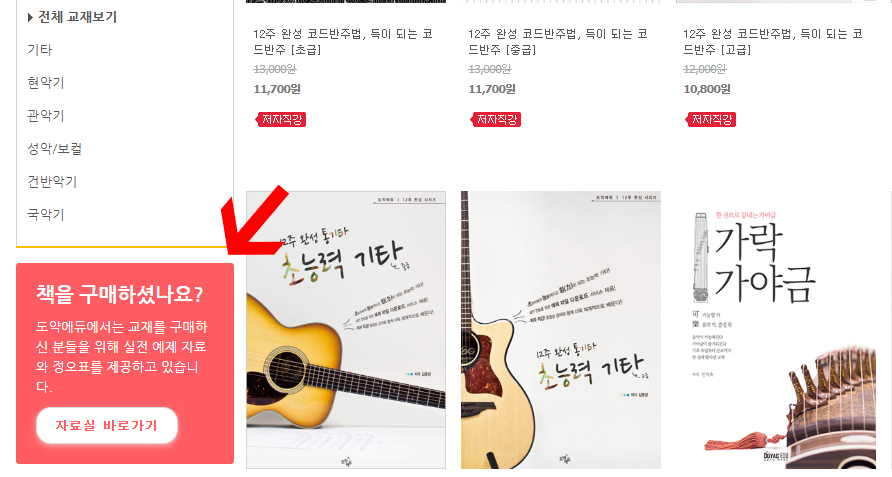Open the 코드반주 [중급] book title
892x477 pixels.
point(558,40)
